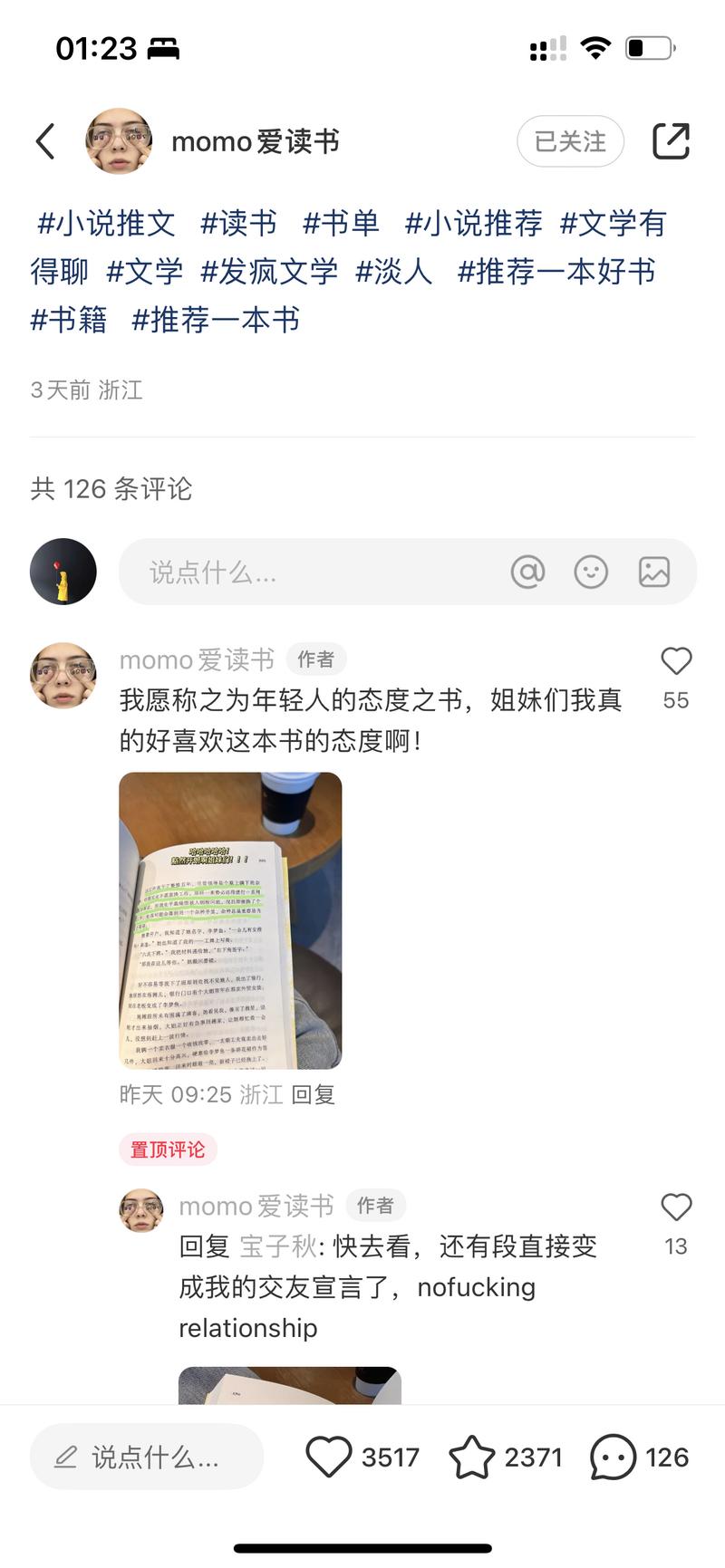Toggle like on the reply comment showing 13
This screenshot has height=1568, width=725.
[675, 1207]
